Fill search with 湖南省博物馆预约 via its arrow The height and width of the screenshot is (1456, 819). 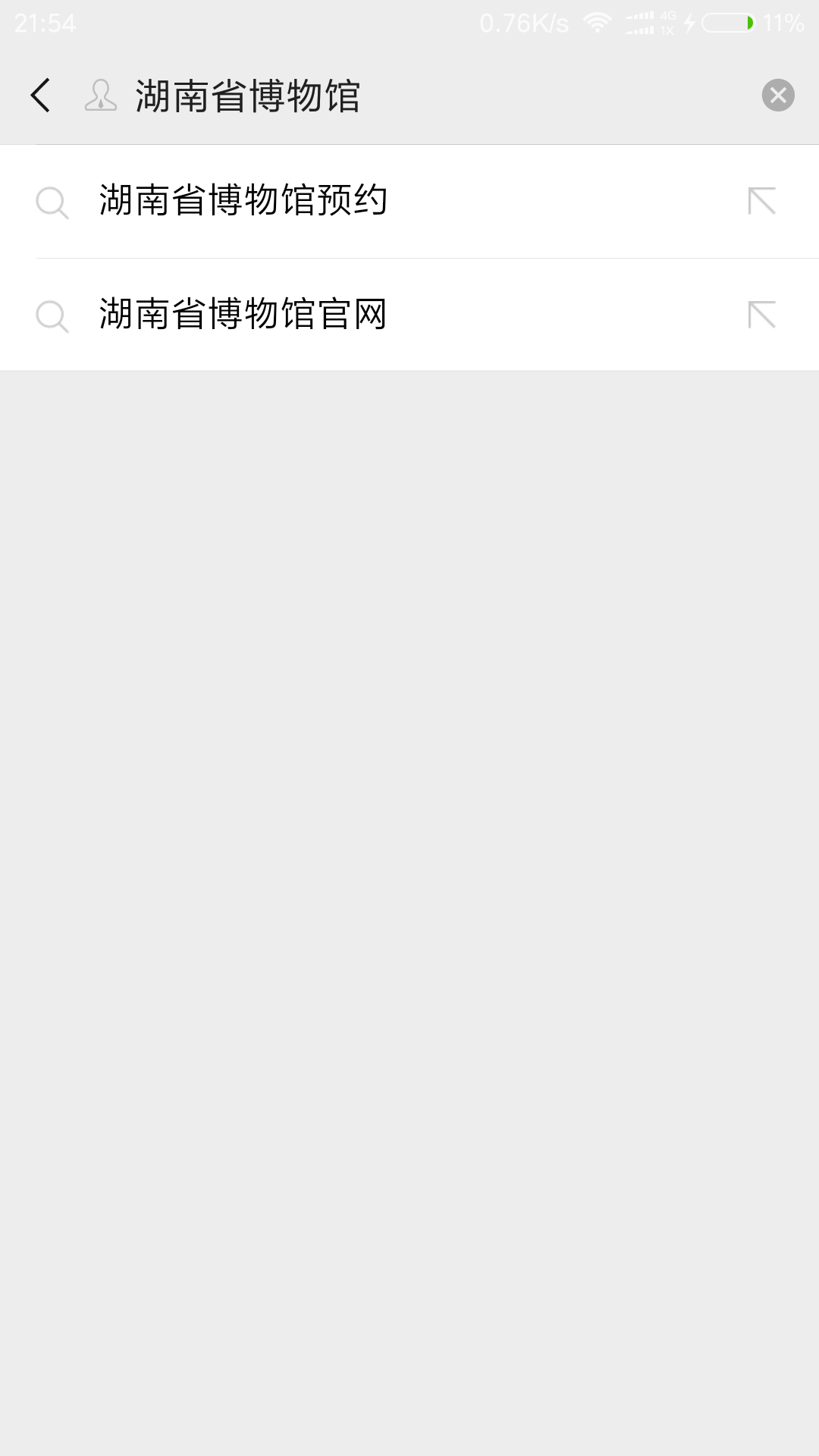coord(762,201)
